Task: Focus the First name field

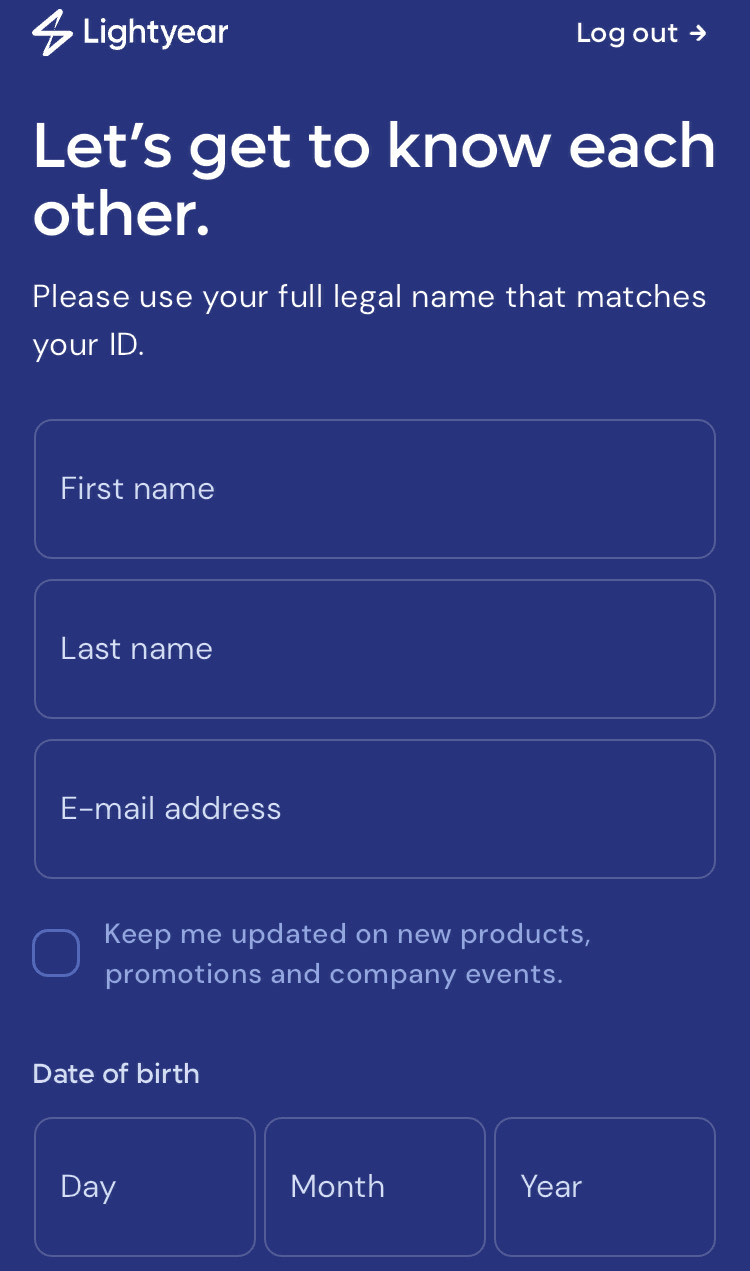Action: click(375, 489)
